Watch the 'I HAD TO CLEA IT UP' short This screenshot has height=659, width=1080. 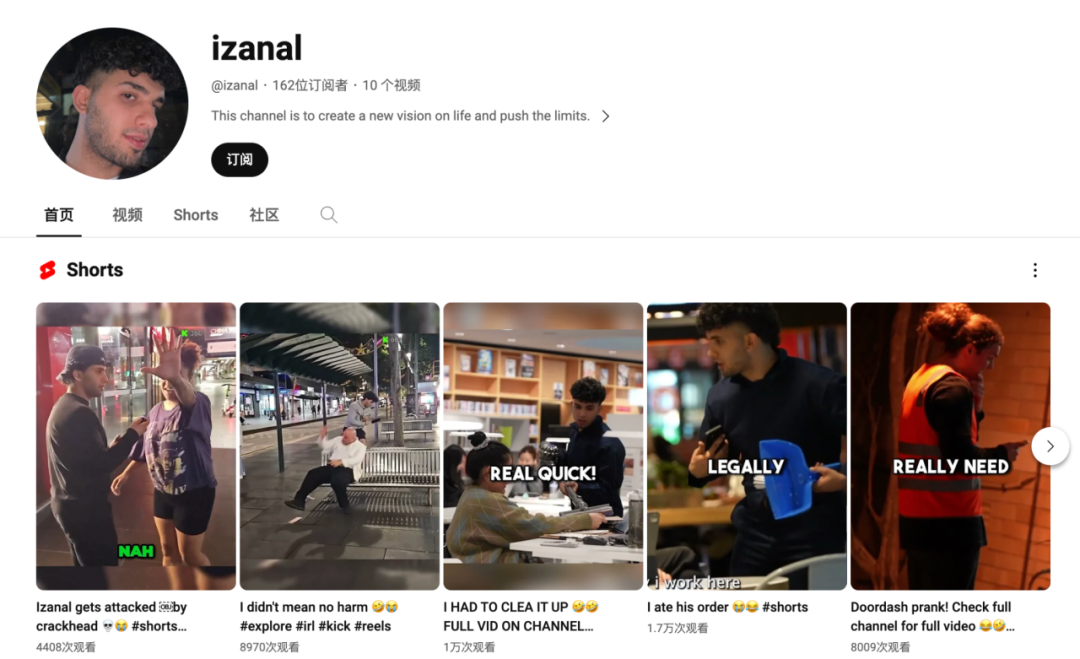[543, 446]
